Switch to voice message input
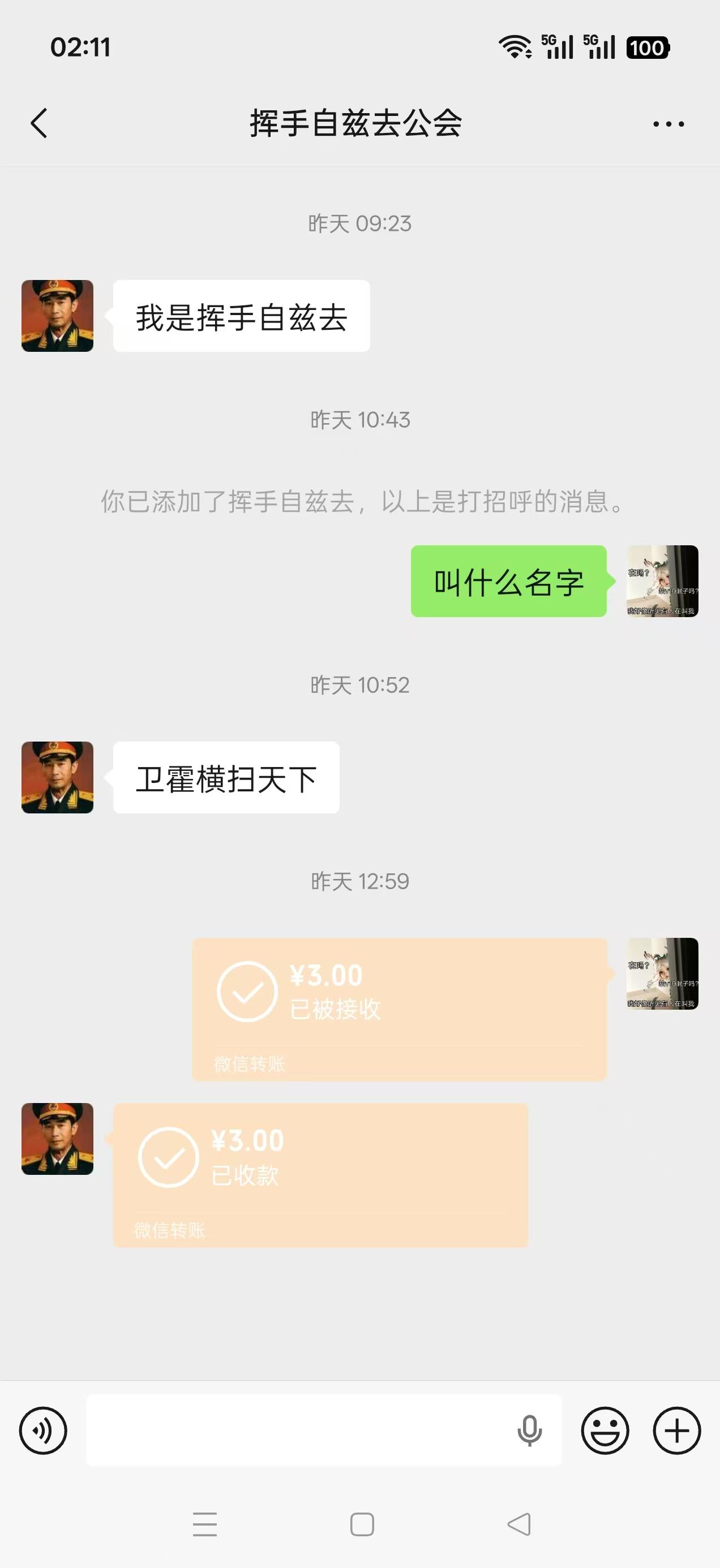The width and height of the screenshot is (720, 1568). [x=43, y=1430]
